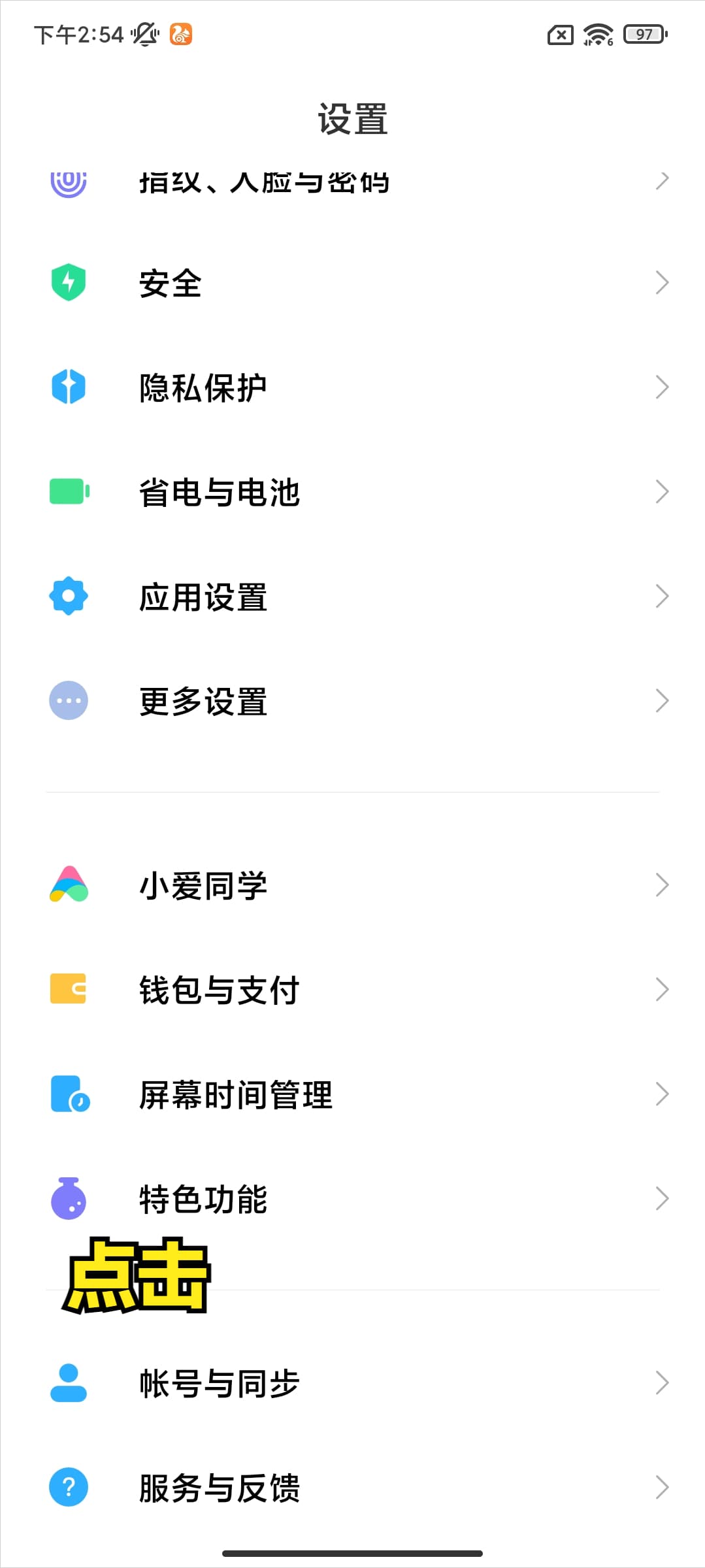
Task: Open the ellipsis icon for More Settings
Action: pyautogui.click(x=67, y=700)
